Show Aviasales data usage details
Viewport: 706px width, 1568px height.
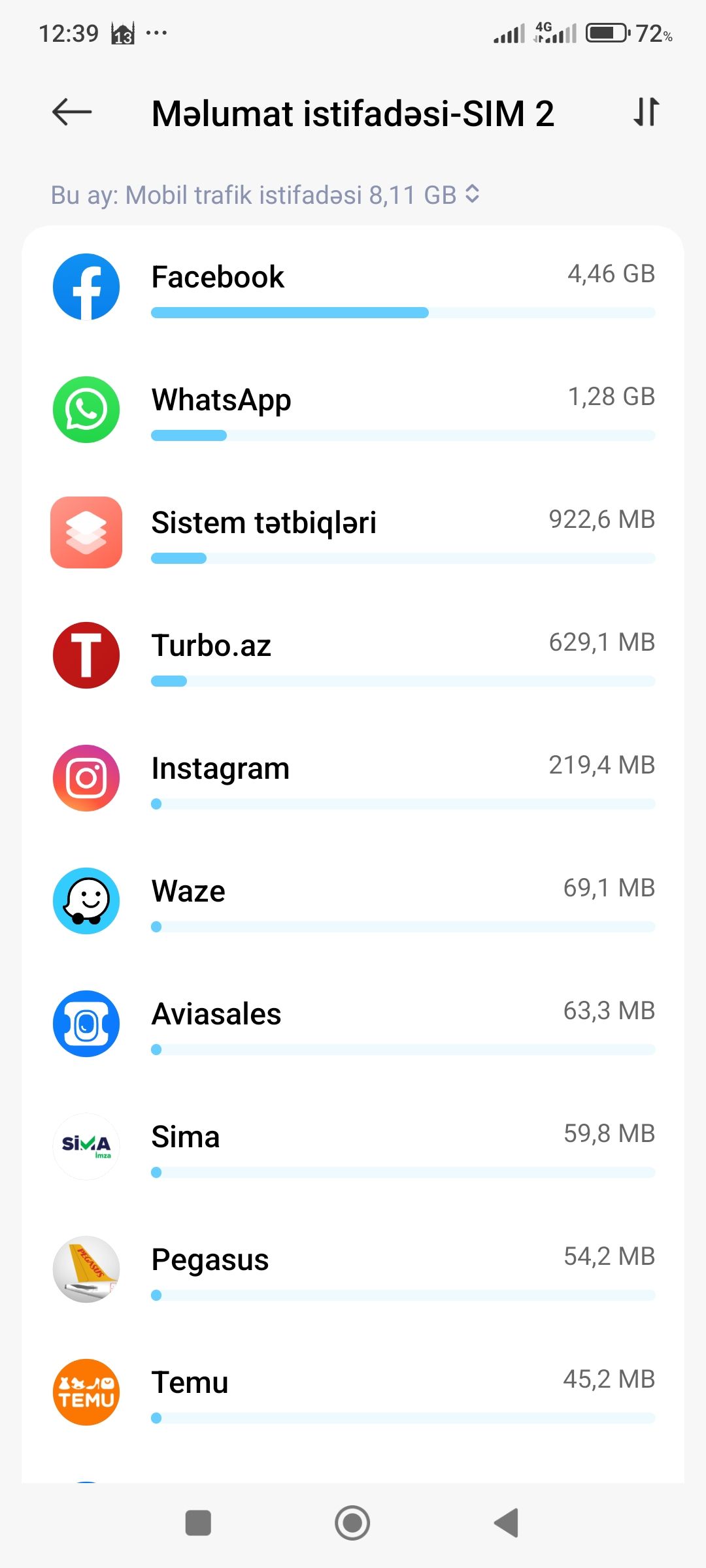353,1024
